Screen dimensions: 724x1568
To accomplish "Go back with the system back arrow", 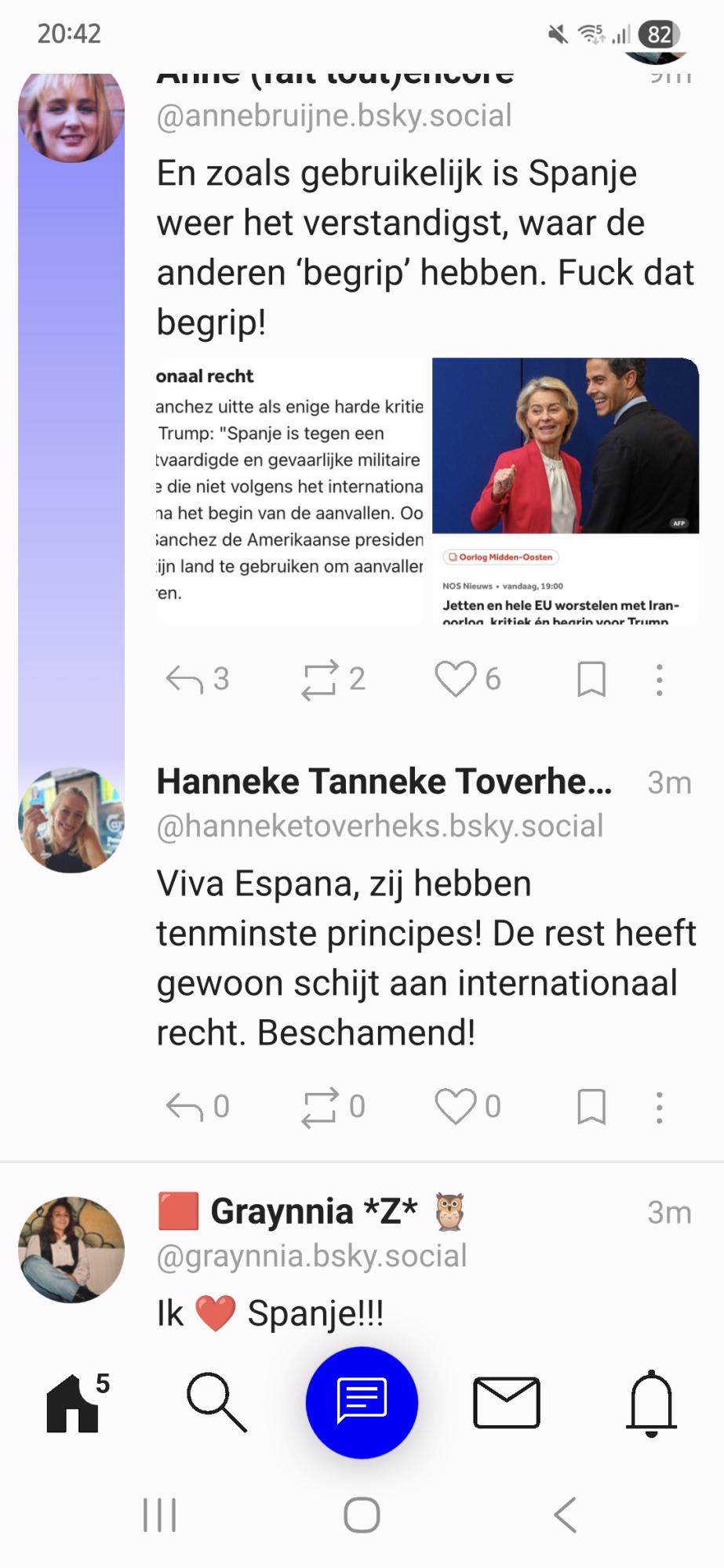I will click(x=565, y=1515).
